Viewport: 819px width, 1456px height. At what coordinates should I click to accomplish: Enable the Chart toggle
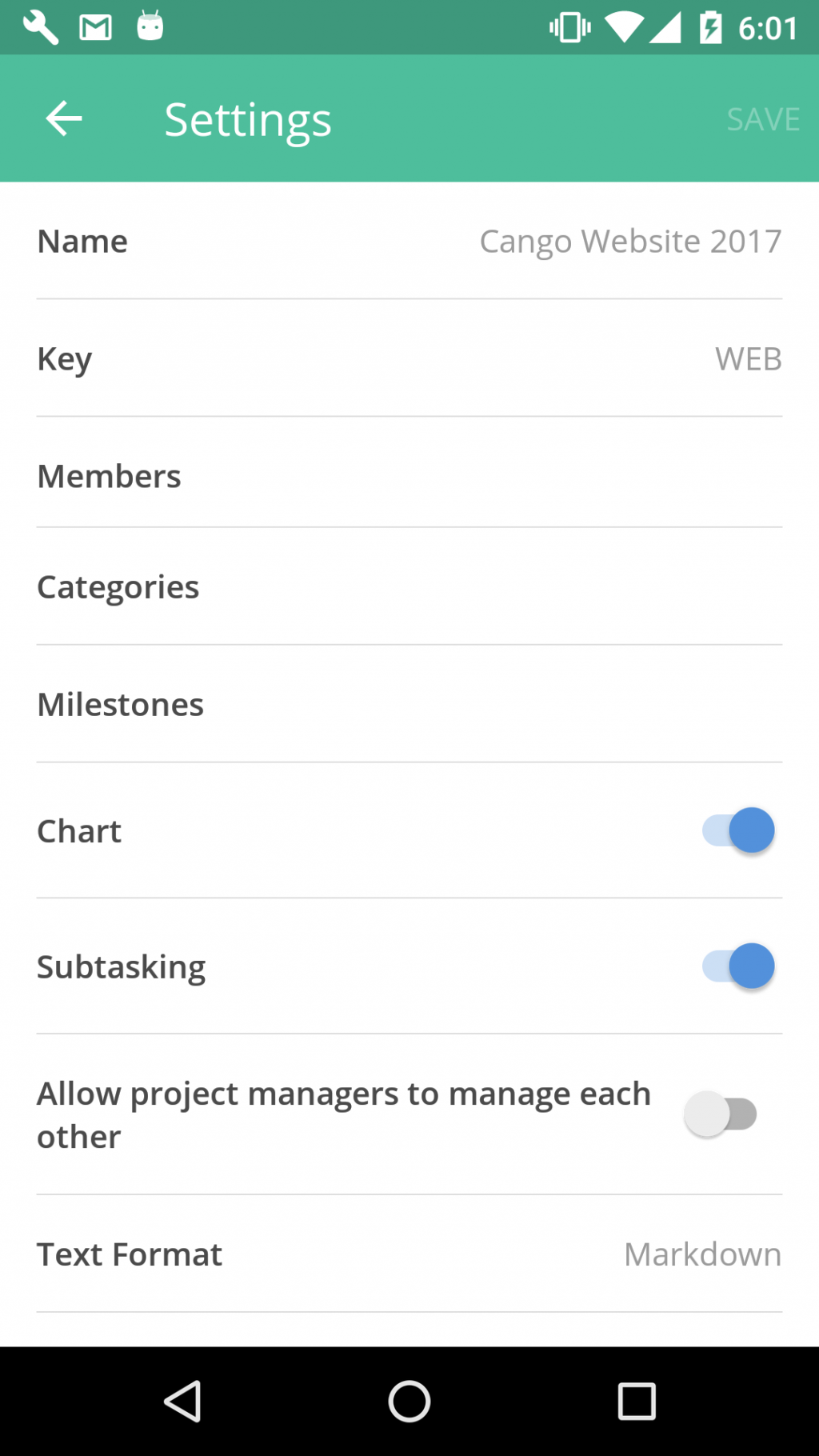coord(736,830)
